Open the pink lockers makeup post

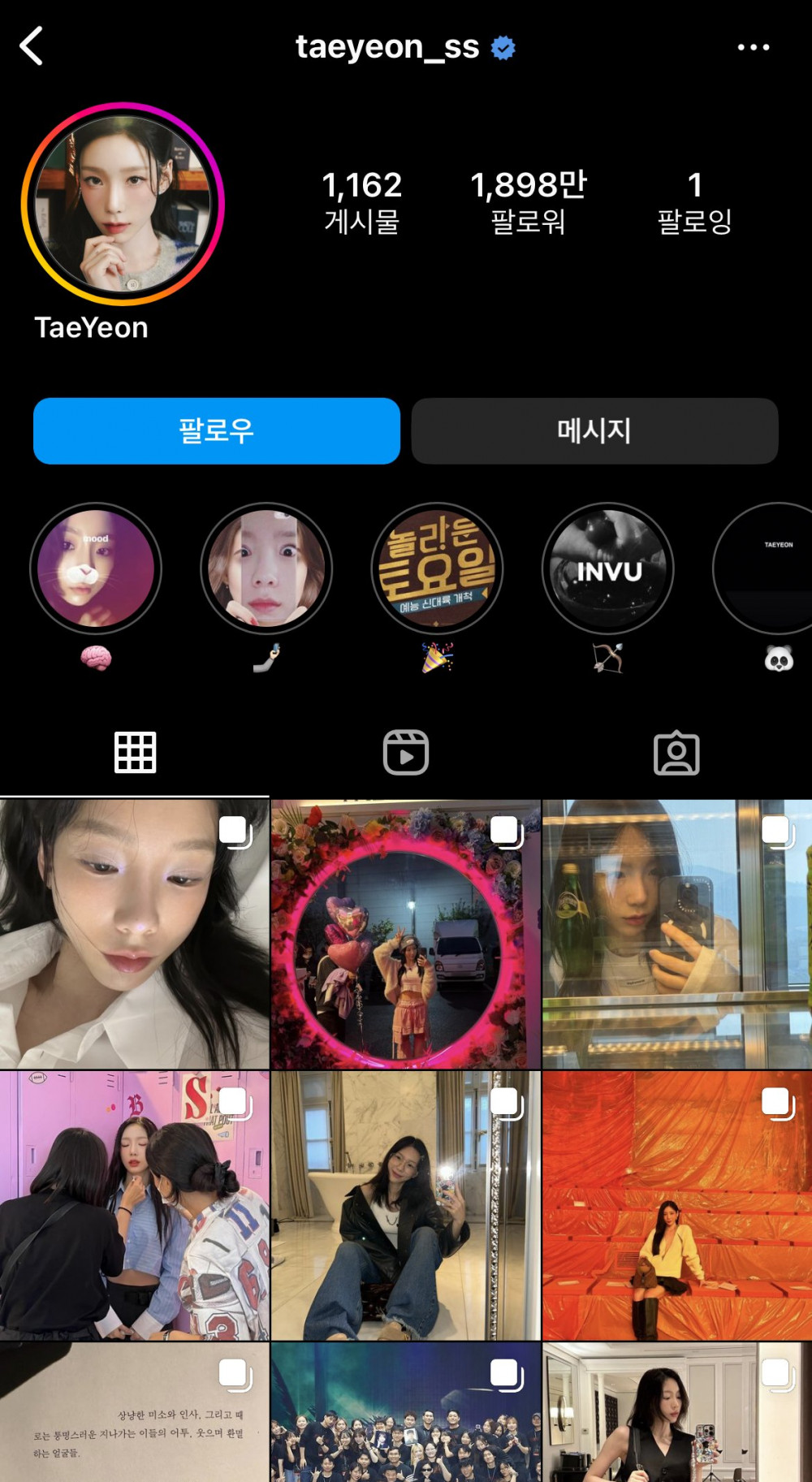(134, 1205)
